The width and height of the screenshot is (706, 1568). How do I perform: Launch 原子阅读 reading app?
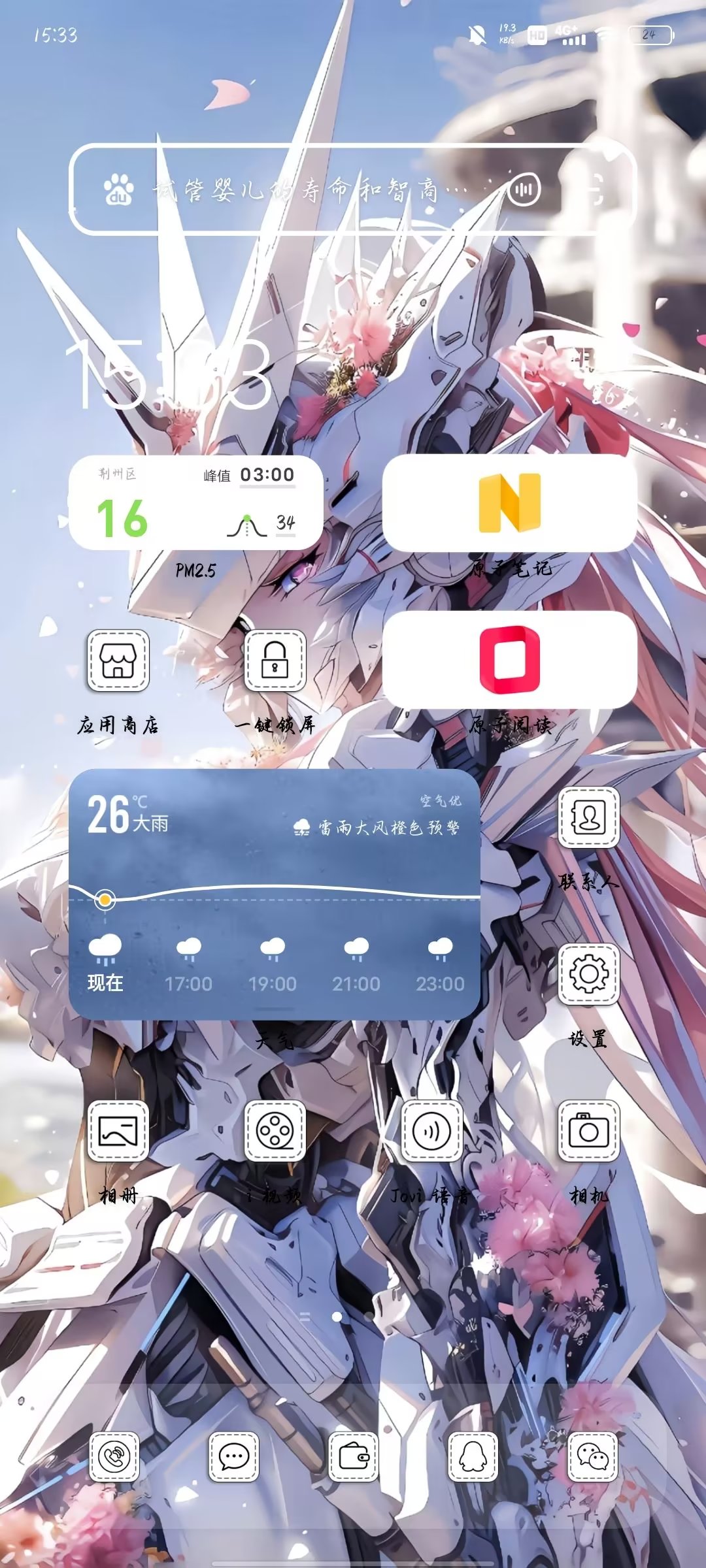(509, 660)
